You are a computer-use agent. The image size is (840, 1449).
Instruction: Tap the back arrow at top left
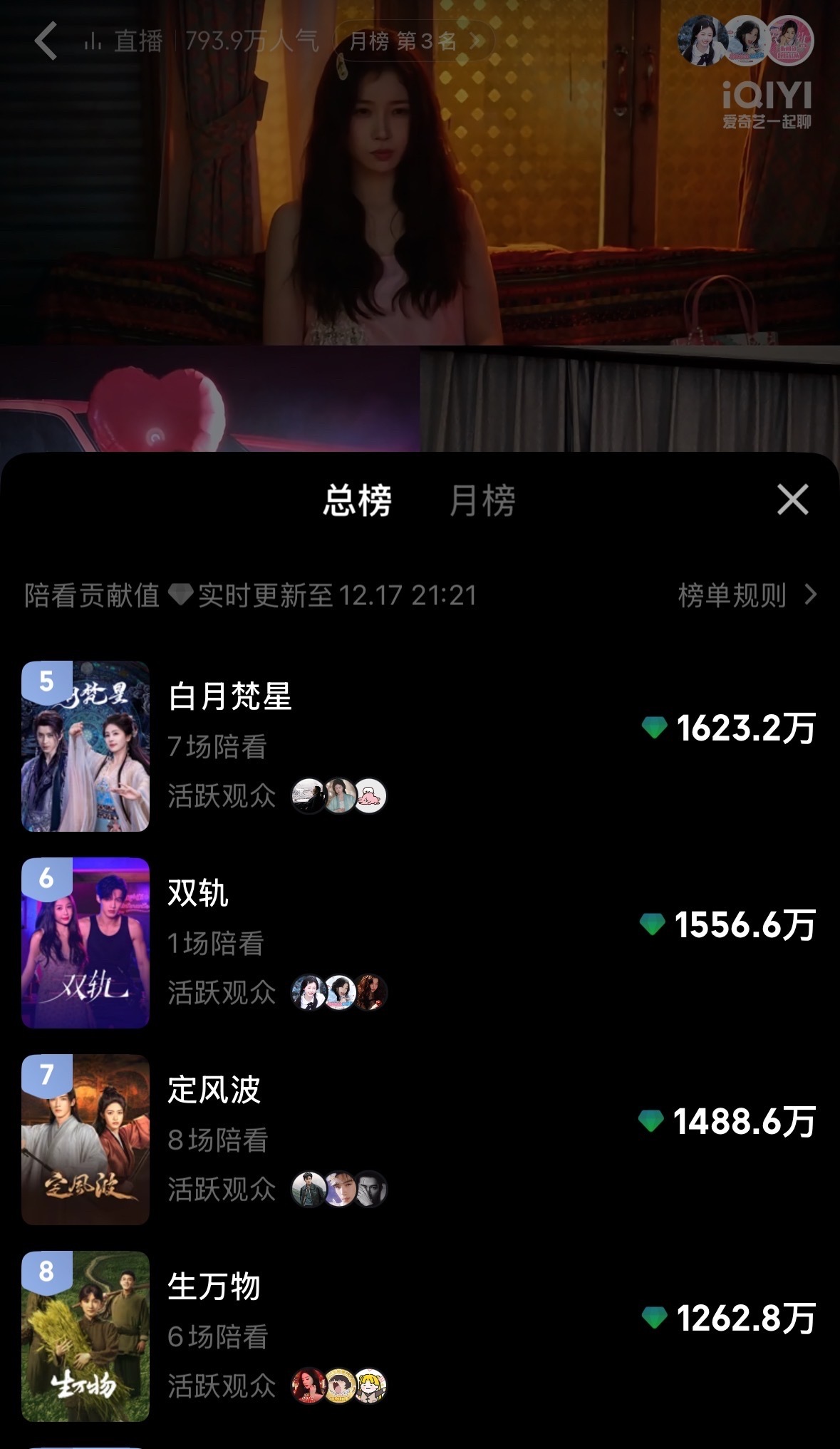[46, 41]
